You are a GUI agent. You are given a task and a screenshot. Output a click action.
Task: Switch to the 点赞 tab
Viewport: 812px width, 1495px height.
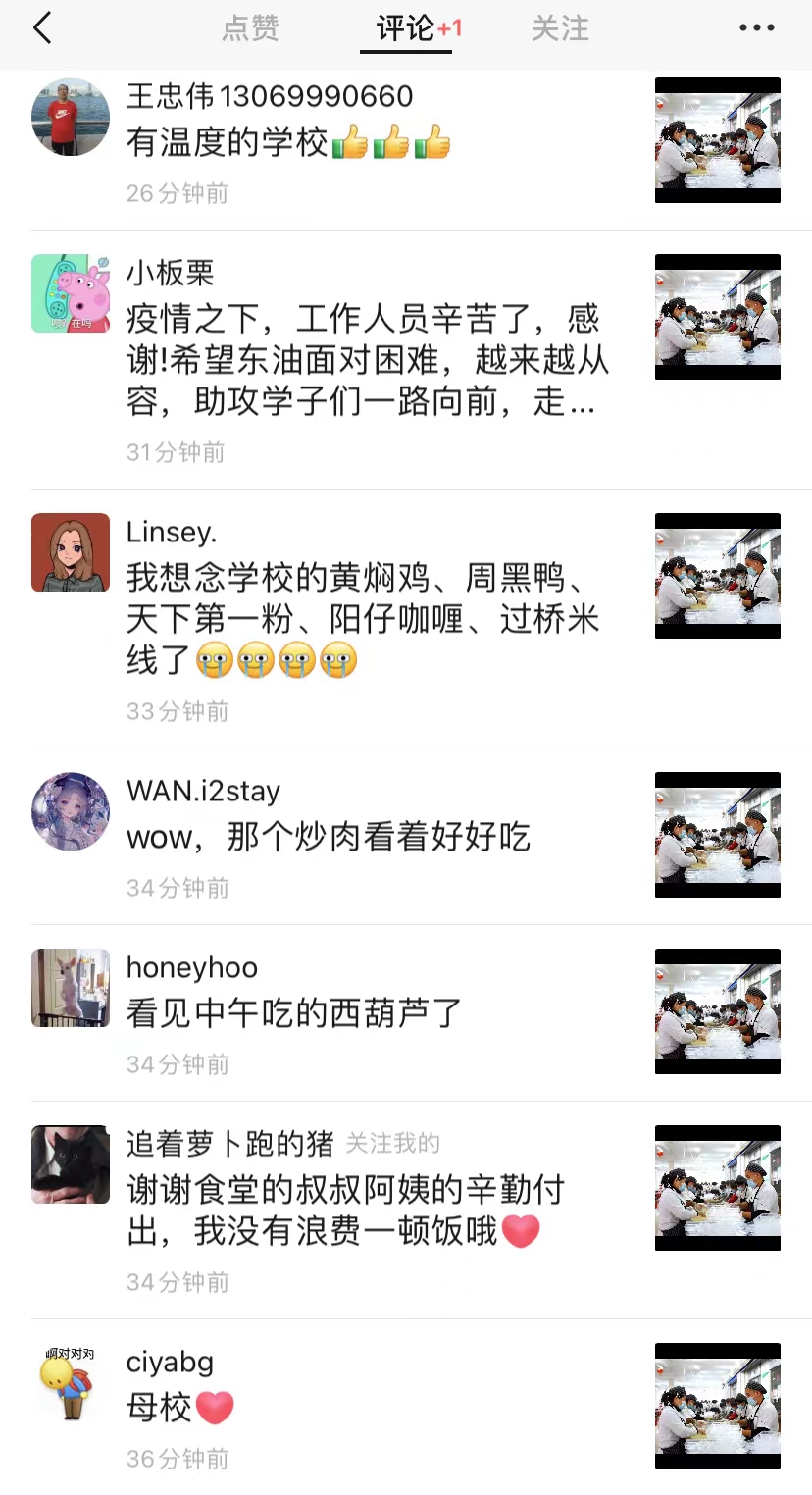click(x=250, y=29)
